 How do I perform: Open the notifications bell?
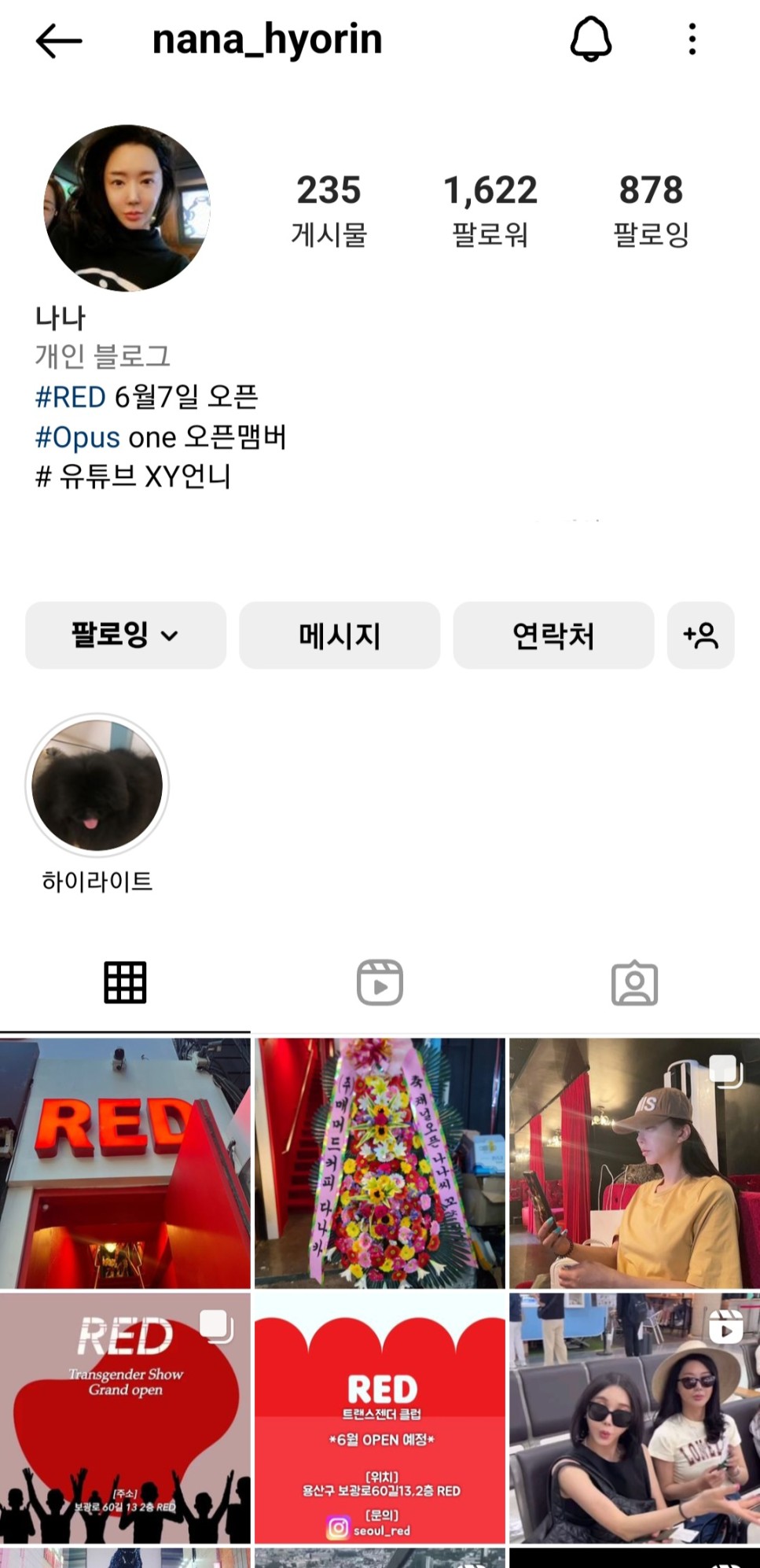(590, 39)
